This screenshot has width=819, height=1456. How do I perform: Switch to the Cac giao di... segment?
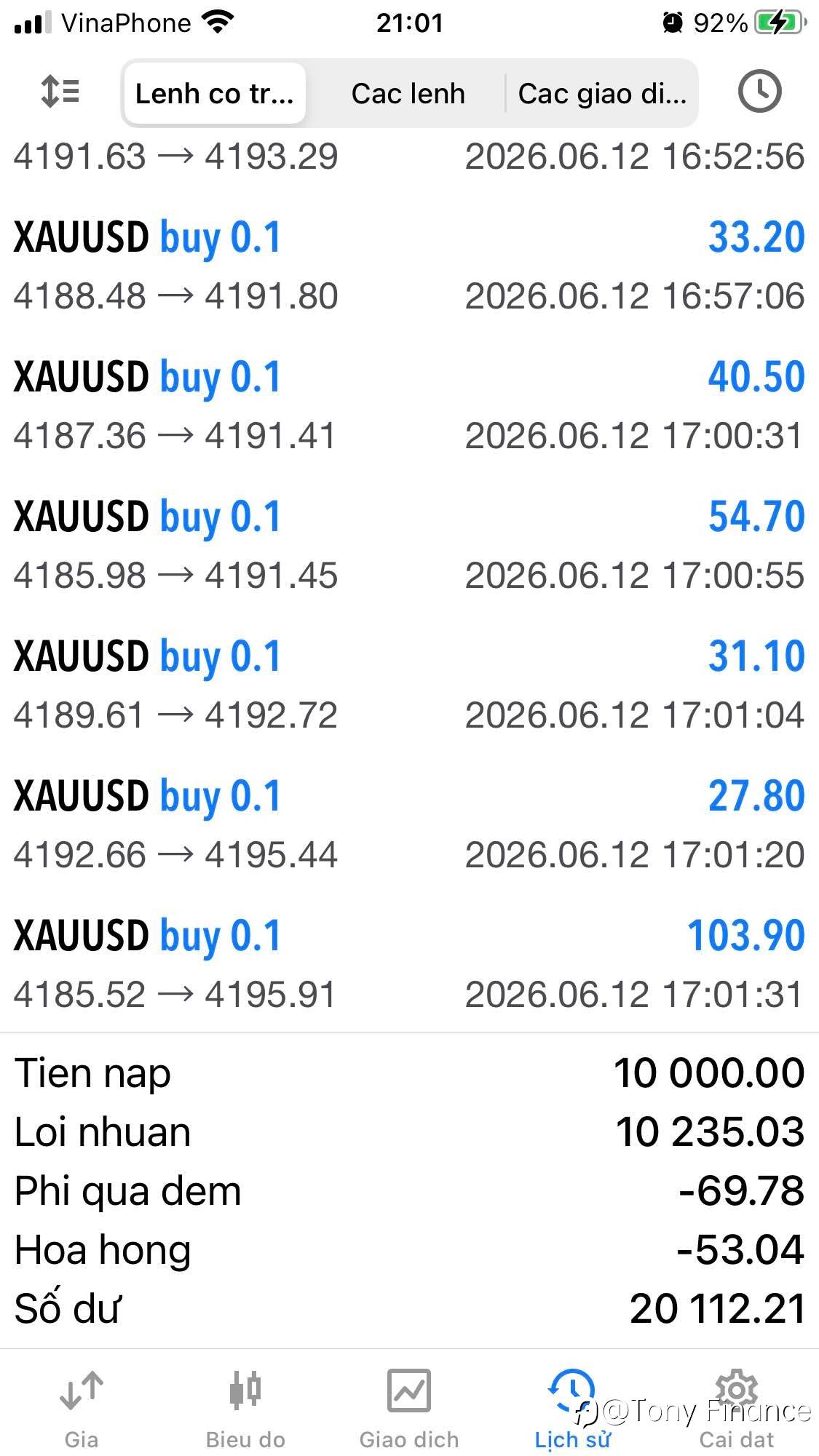(602, 94)
